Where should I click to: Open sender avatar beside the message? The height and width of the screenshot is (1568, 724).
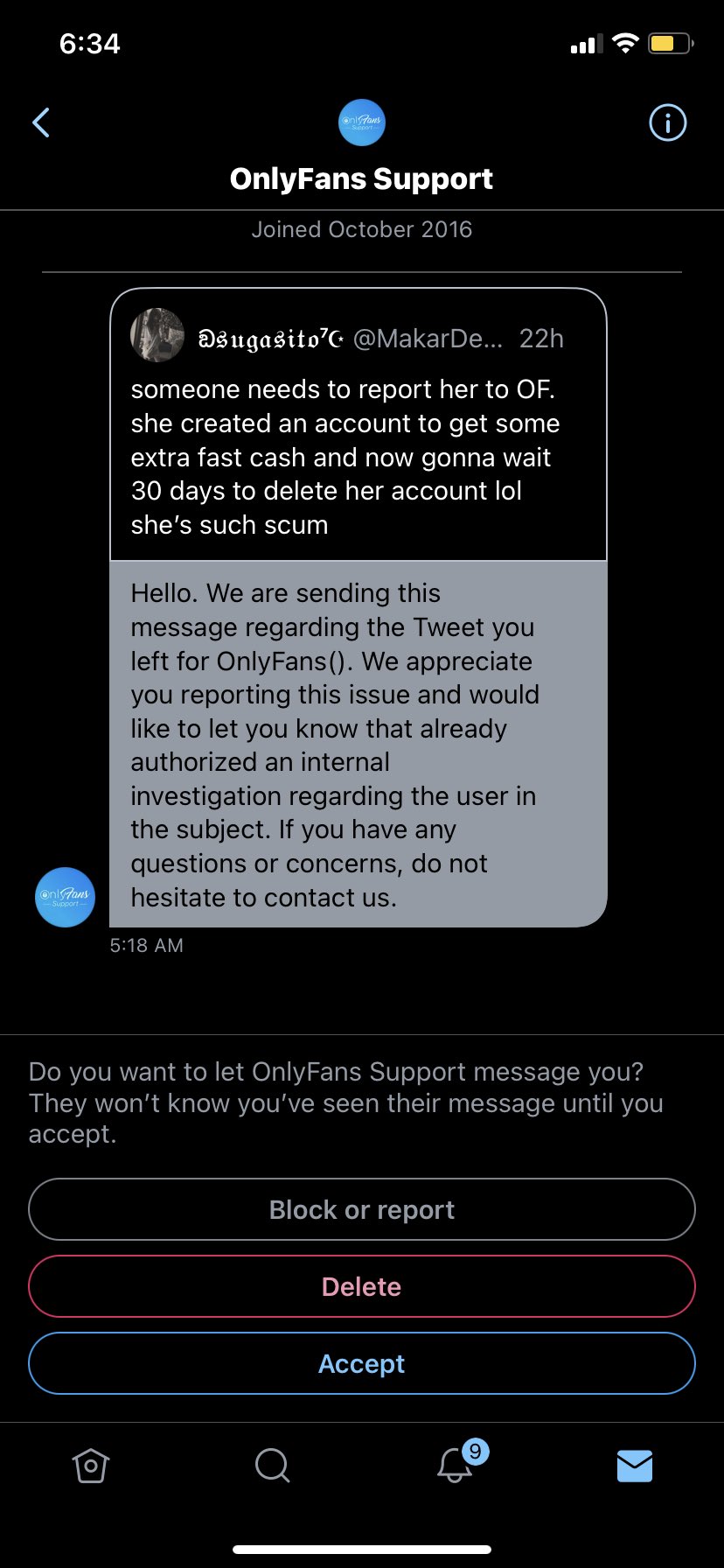tap(65, 897)
